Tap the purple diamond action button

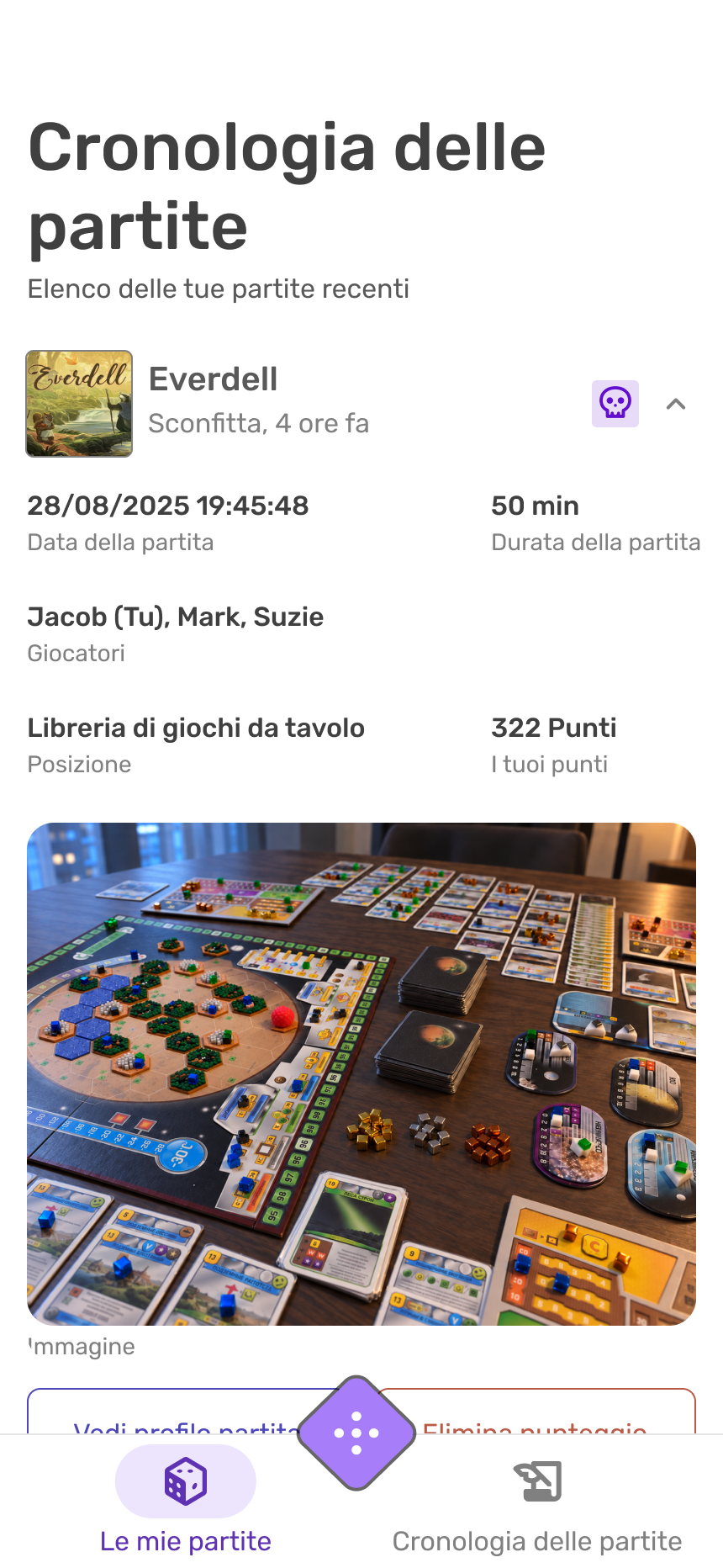[356, 1433]
